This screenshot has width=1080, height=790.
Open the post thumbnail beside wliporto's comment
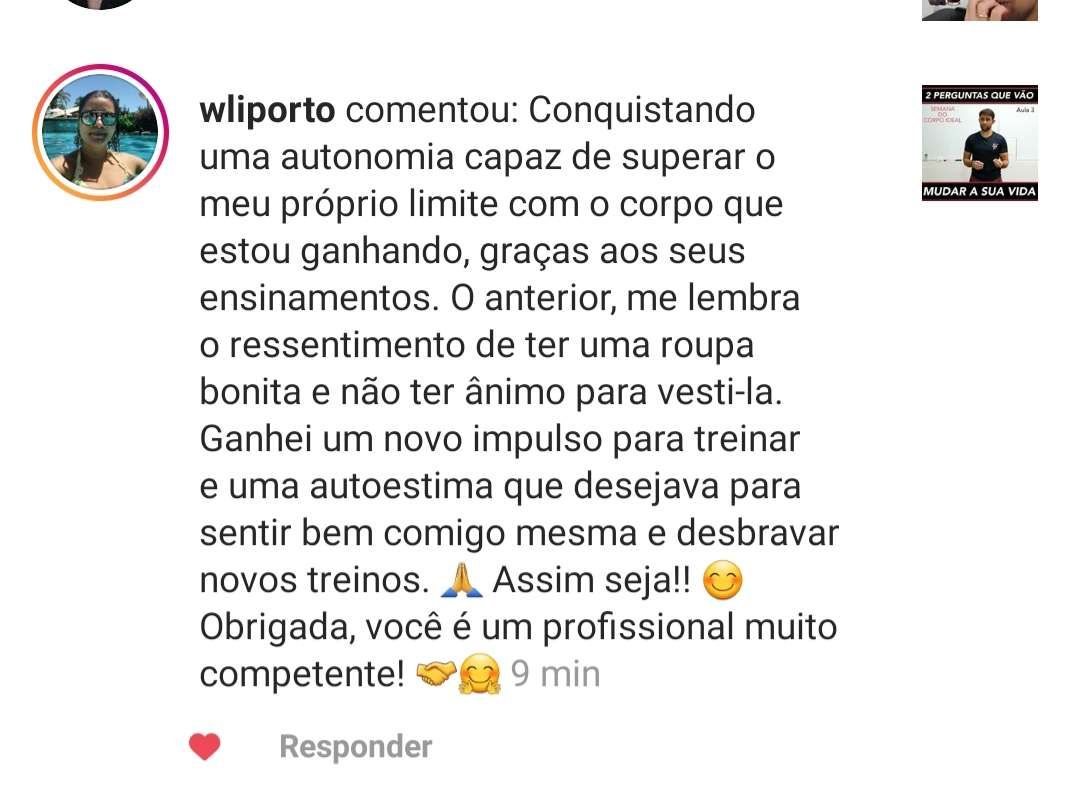pyautogui.click(x=979, y=144)
